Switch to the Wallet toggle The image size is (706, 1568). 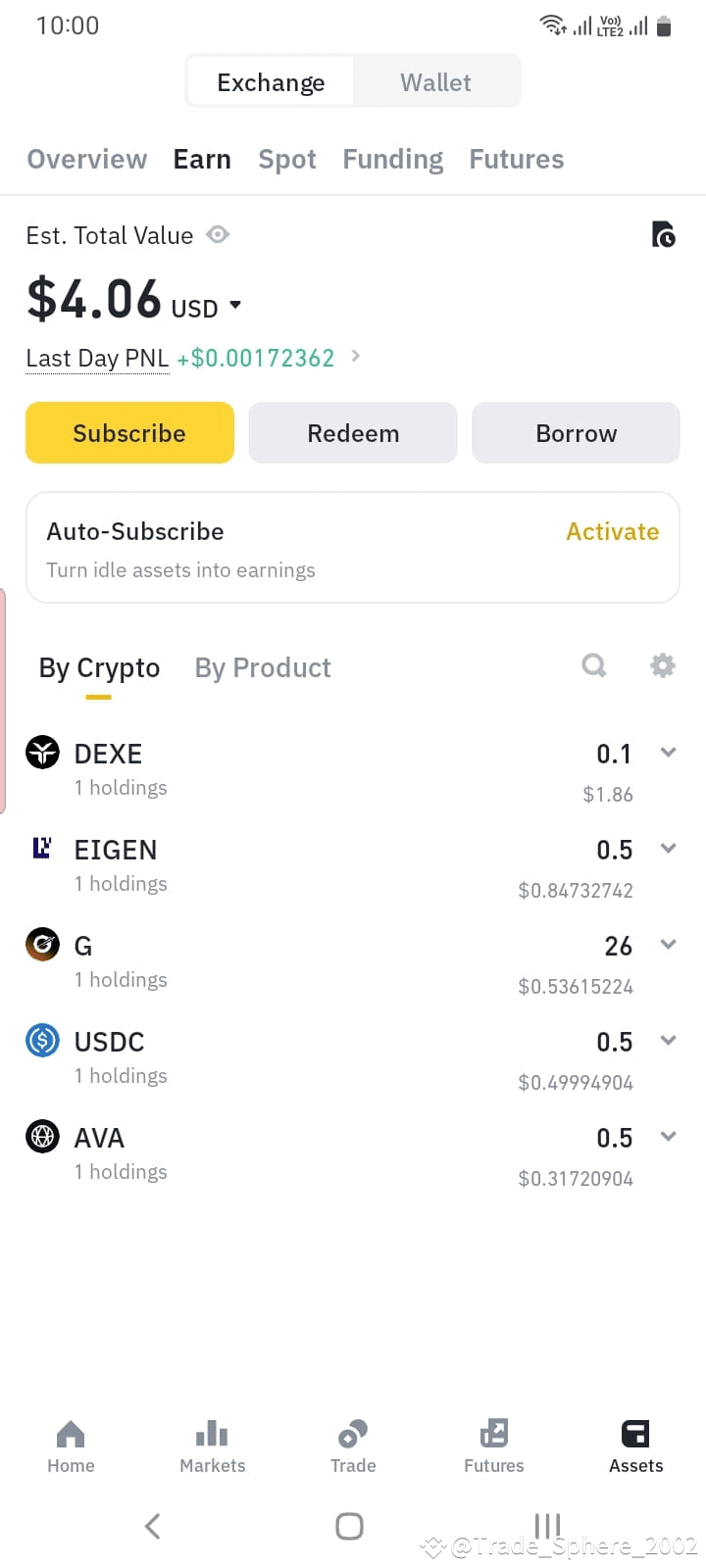(435, 82)
